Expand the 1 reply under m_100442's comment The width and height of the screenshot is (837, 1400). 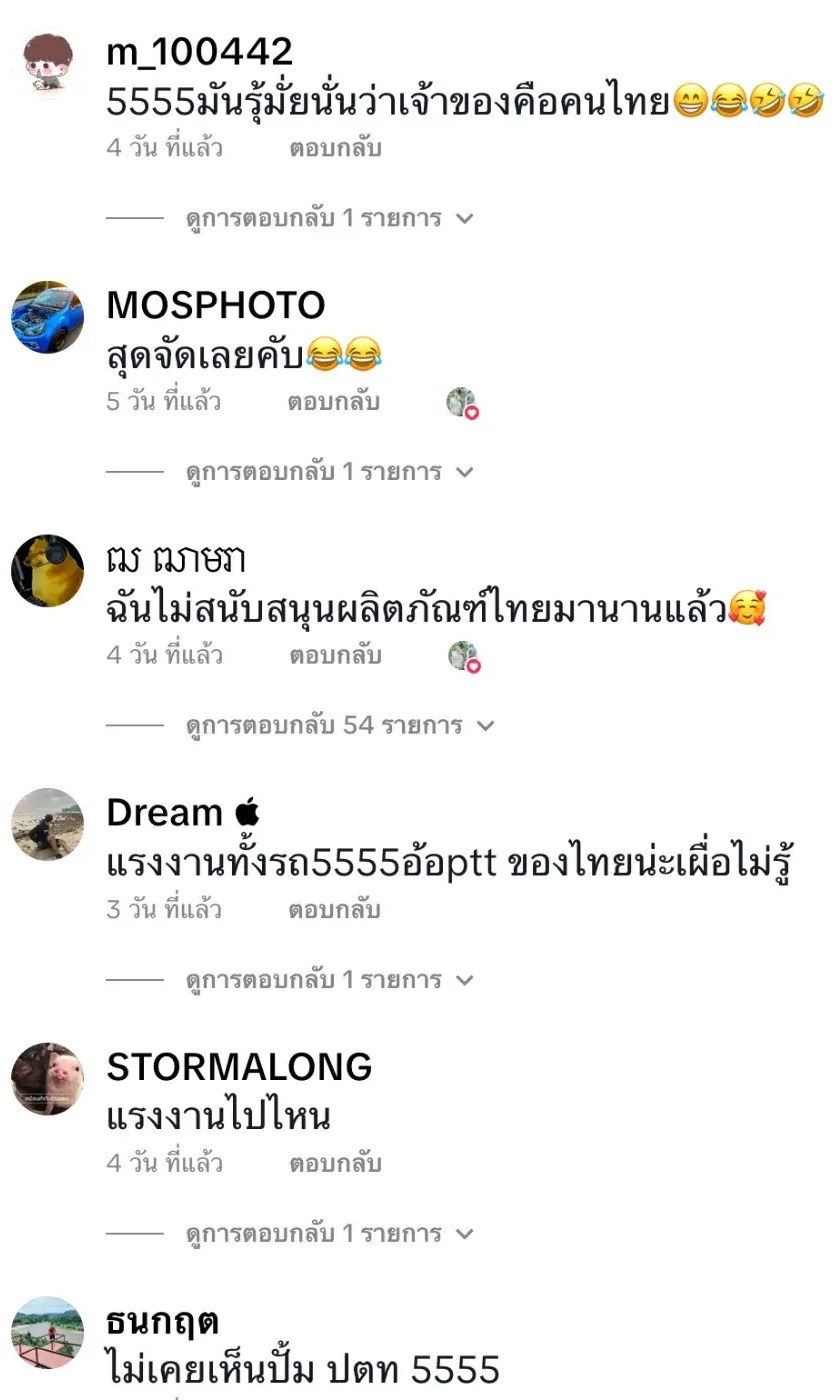pyautogui.click(x=328, y=218)
